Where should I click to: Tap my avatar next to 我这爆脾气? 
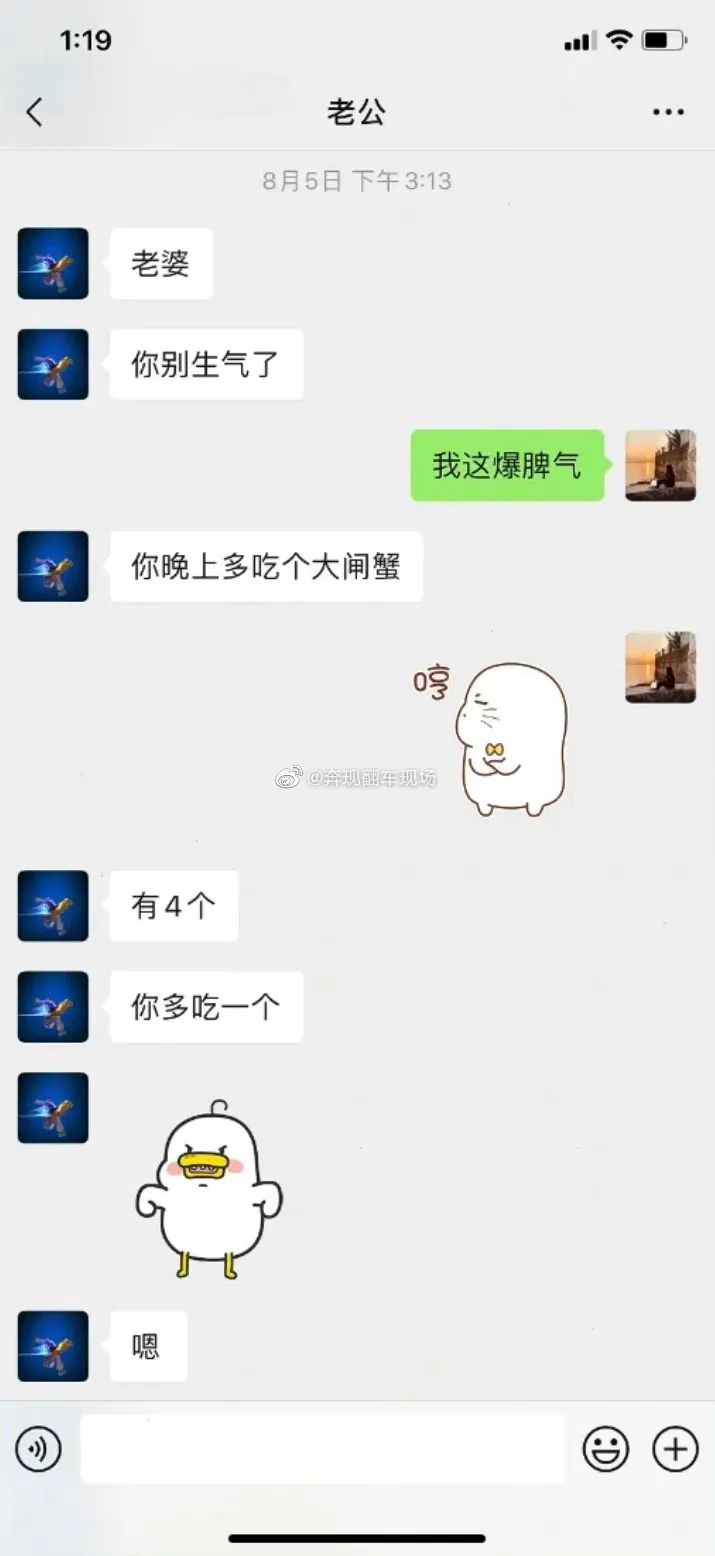(660, 465)
